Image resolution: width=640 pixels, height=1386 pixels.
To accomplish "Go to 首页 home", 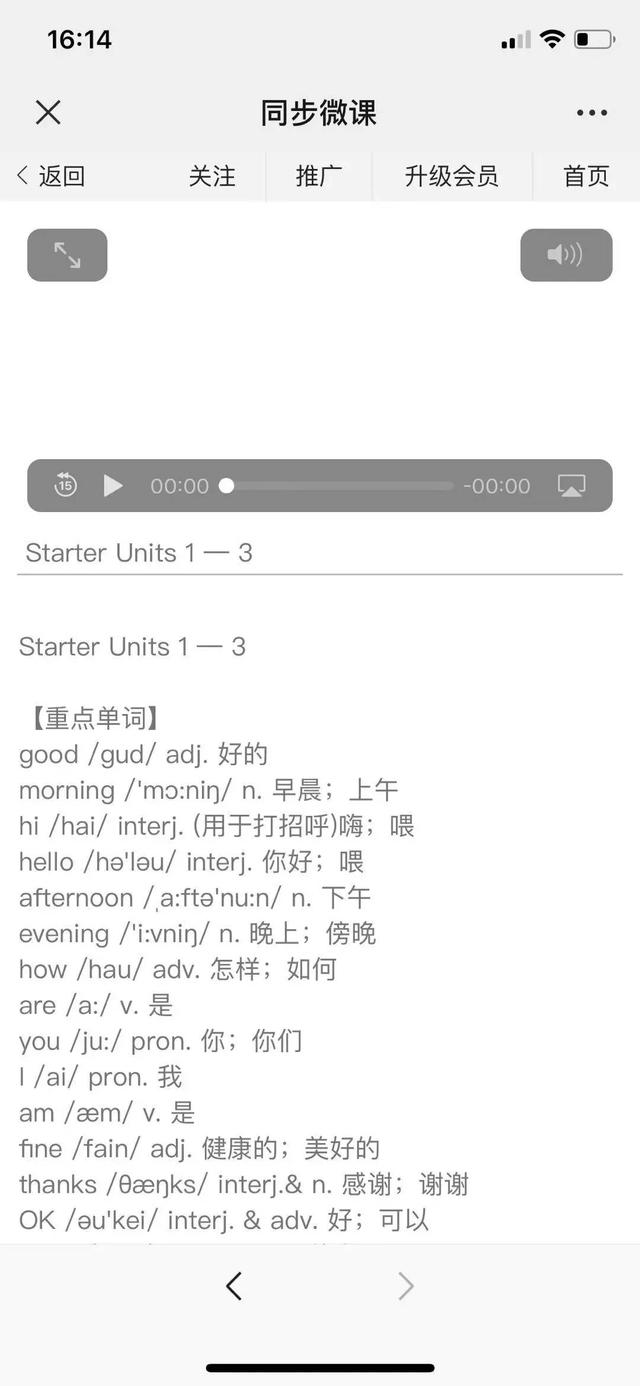I will [x=586, y=176].
